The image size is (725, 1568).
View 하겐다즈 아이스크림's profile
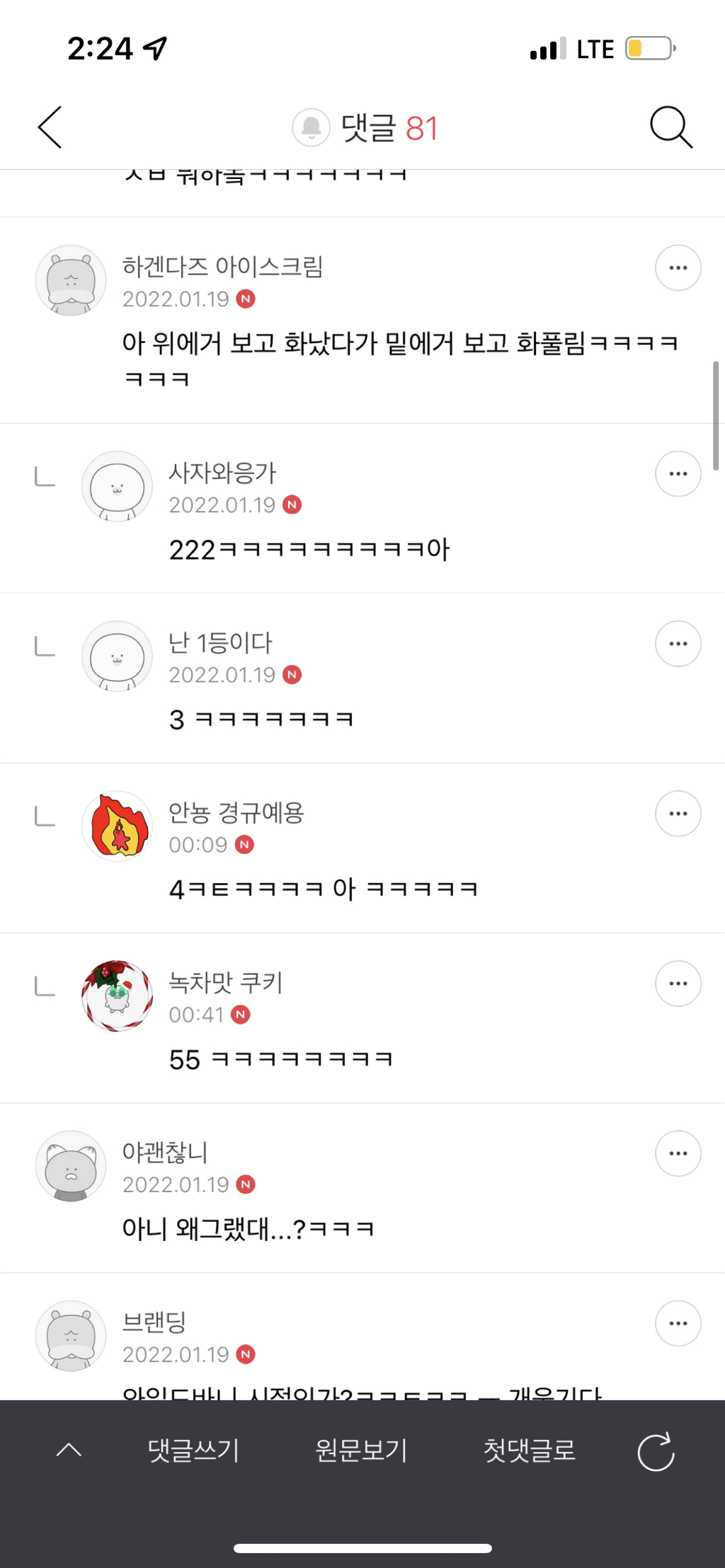click(x=71, y=280)
